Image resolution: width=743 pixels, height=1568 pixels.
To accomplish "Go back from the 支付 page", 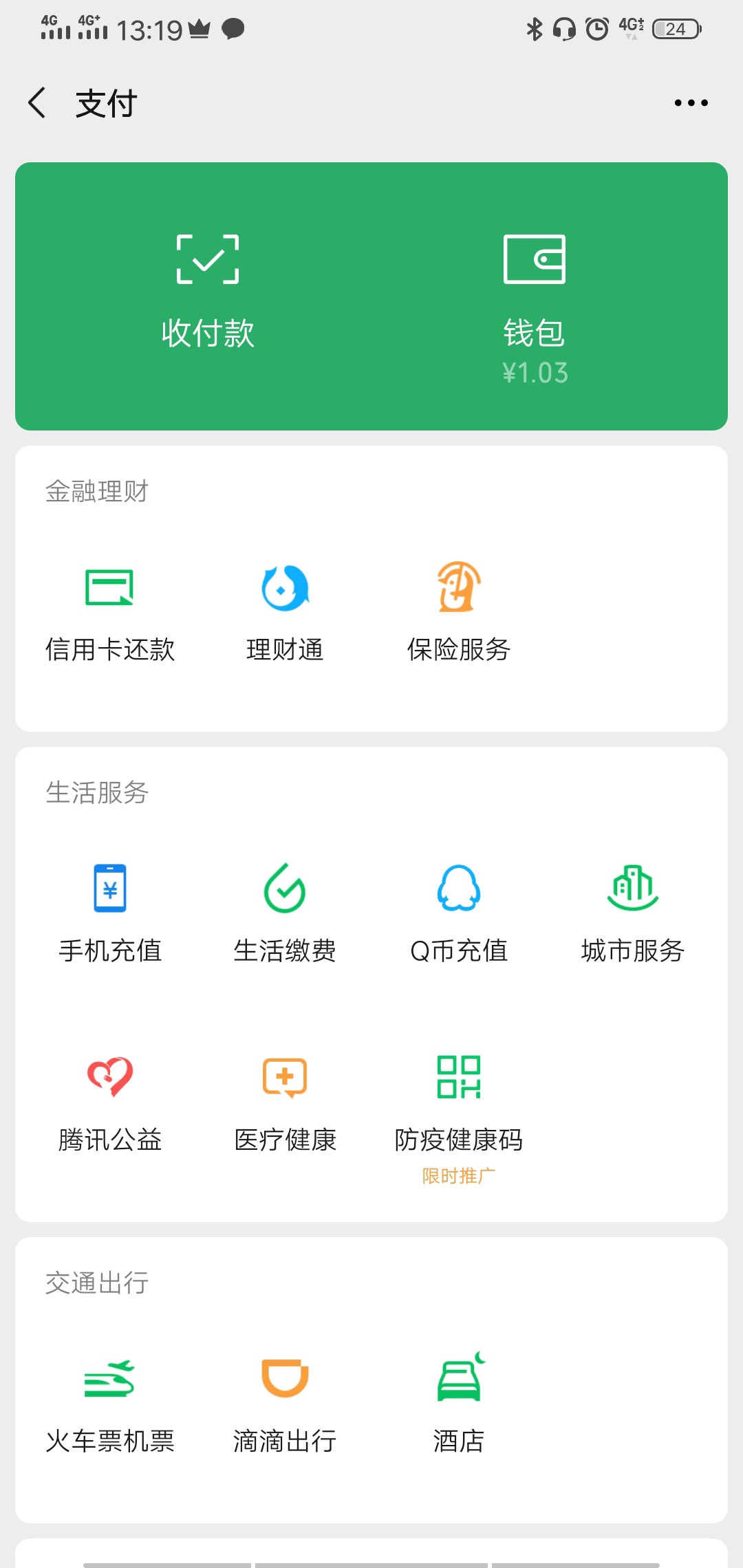I will click(37, 103).
